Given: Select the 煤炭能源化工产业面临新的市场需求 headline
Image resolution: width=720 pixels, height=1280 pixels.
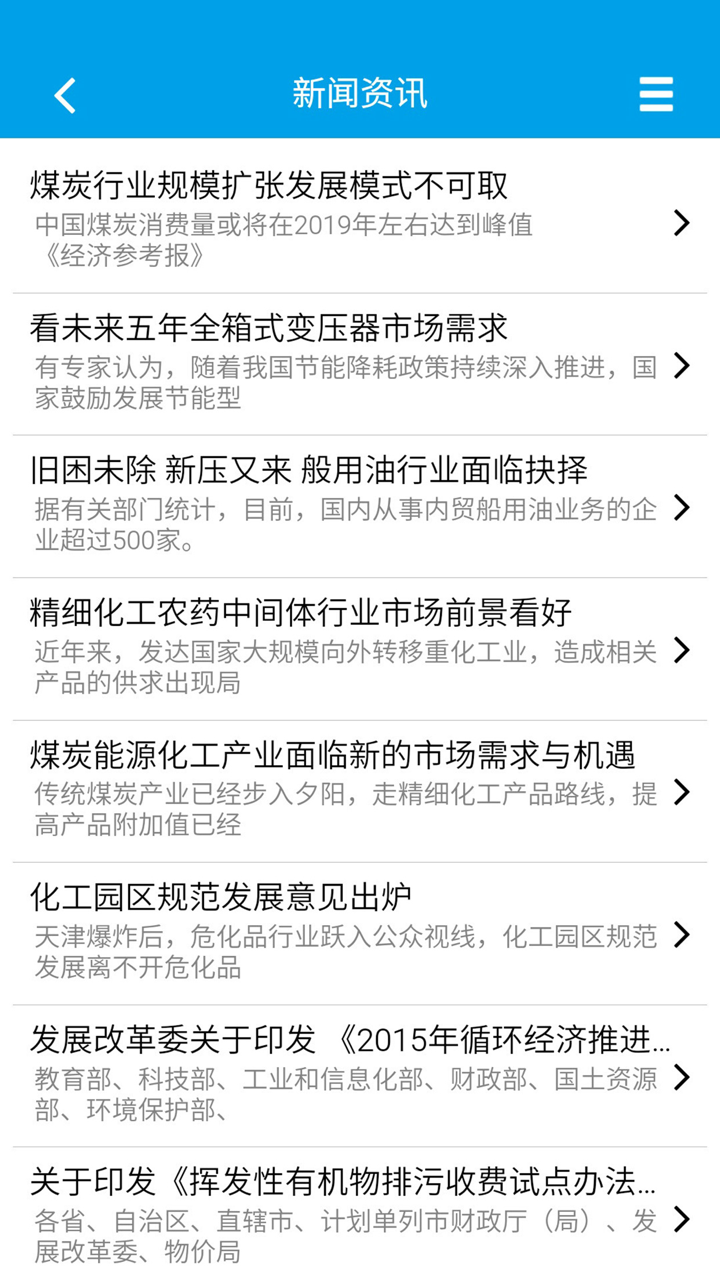Looking at the screenshot, I should pyautogui.click(x=330, y=755).
